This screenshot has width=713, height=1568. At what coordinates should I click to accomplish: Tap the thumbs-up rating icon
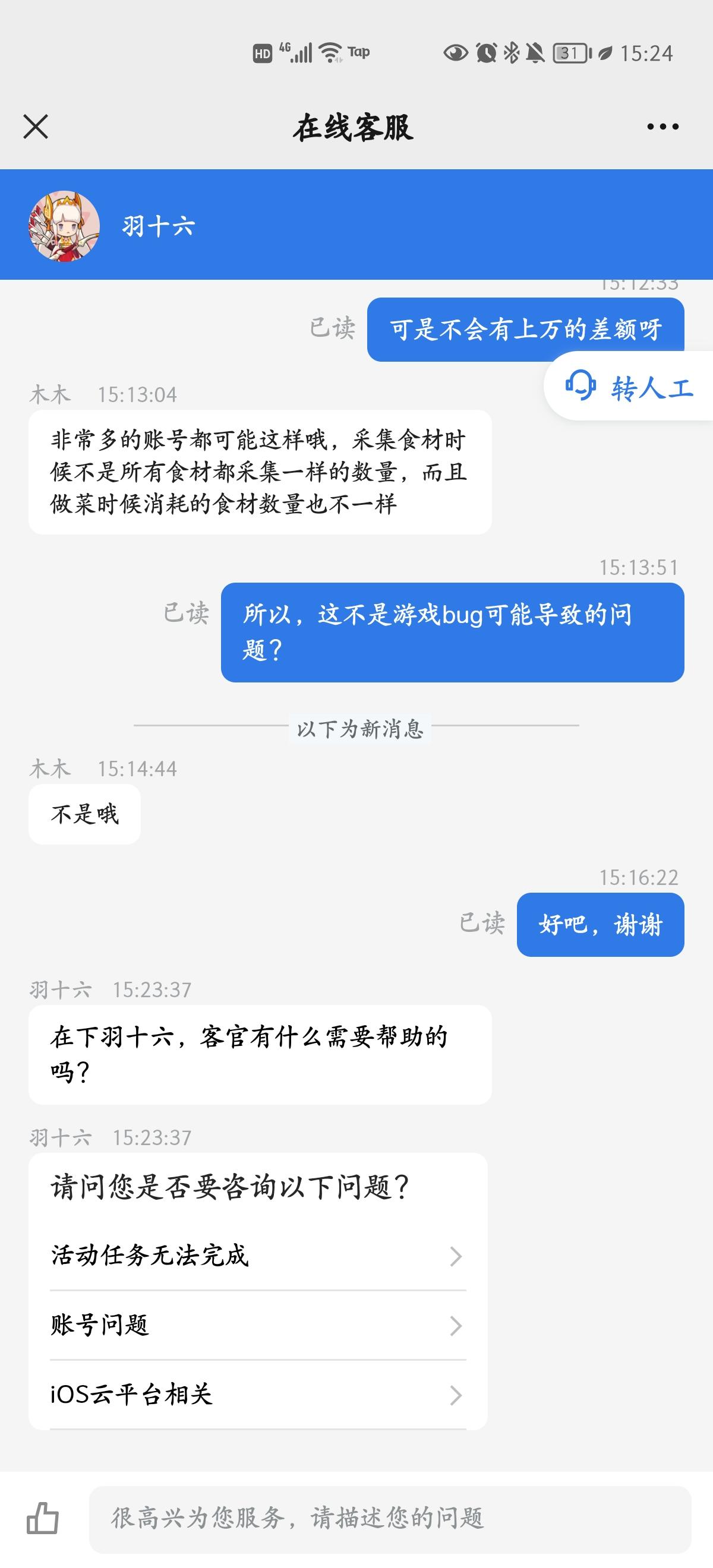pyautogui.click(x=43, y=1518)
